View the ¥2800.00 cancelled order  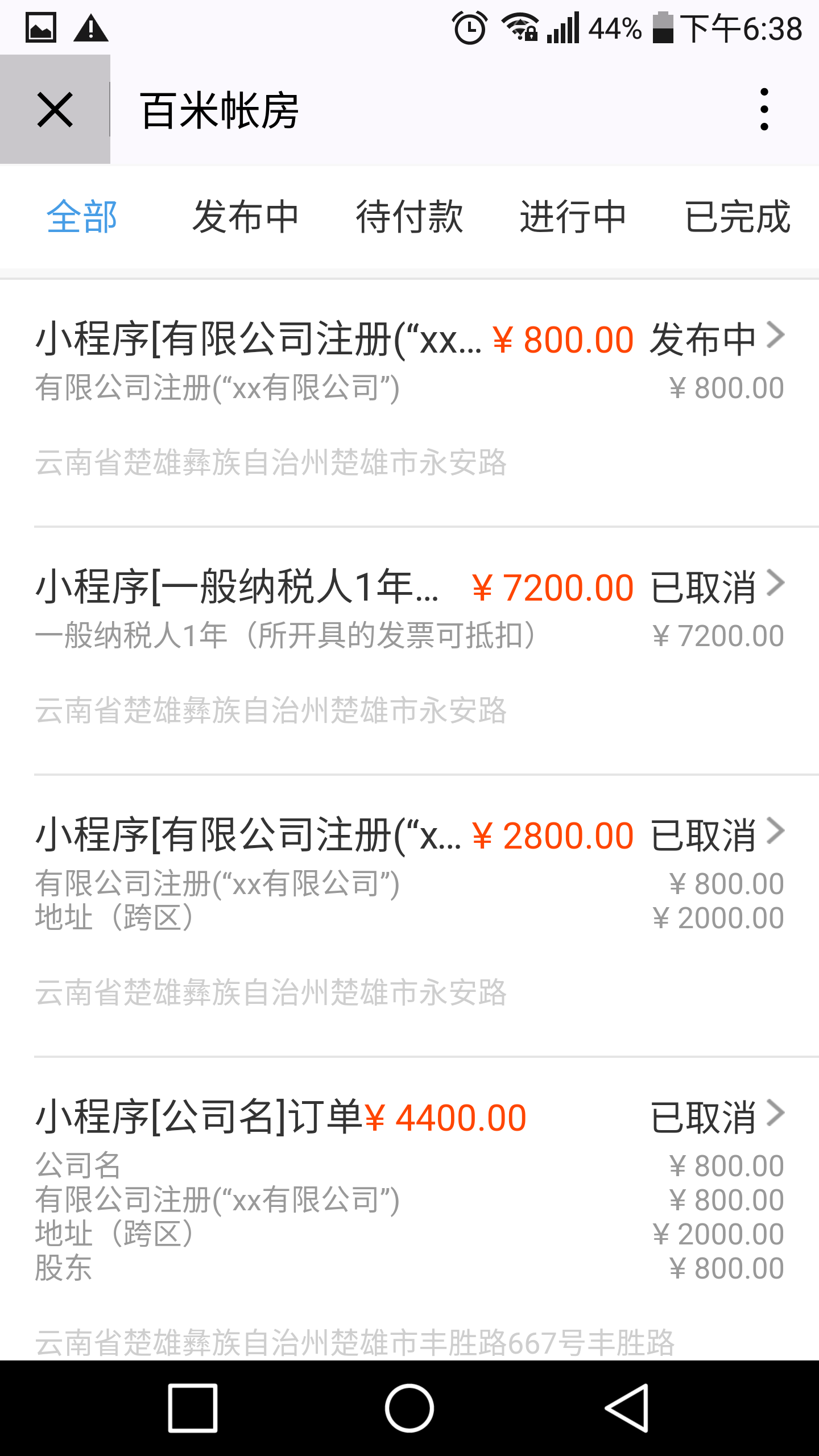409,910
